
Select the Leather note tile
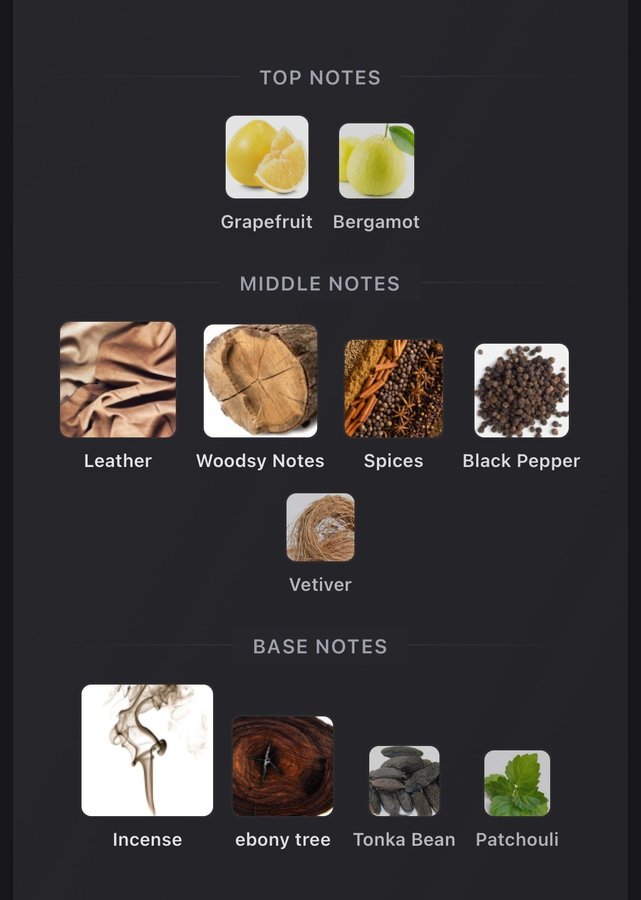pyautogui.click(x=118, y=380)
